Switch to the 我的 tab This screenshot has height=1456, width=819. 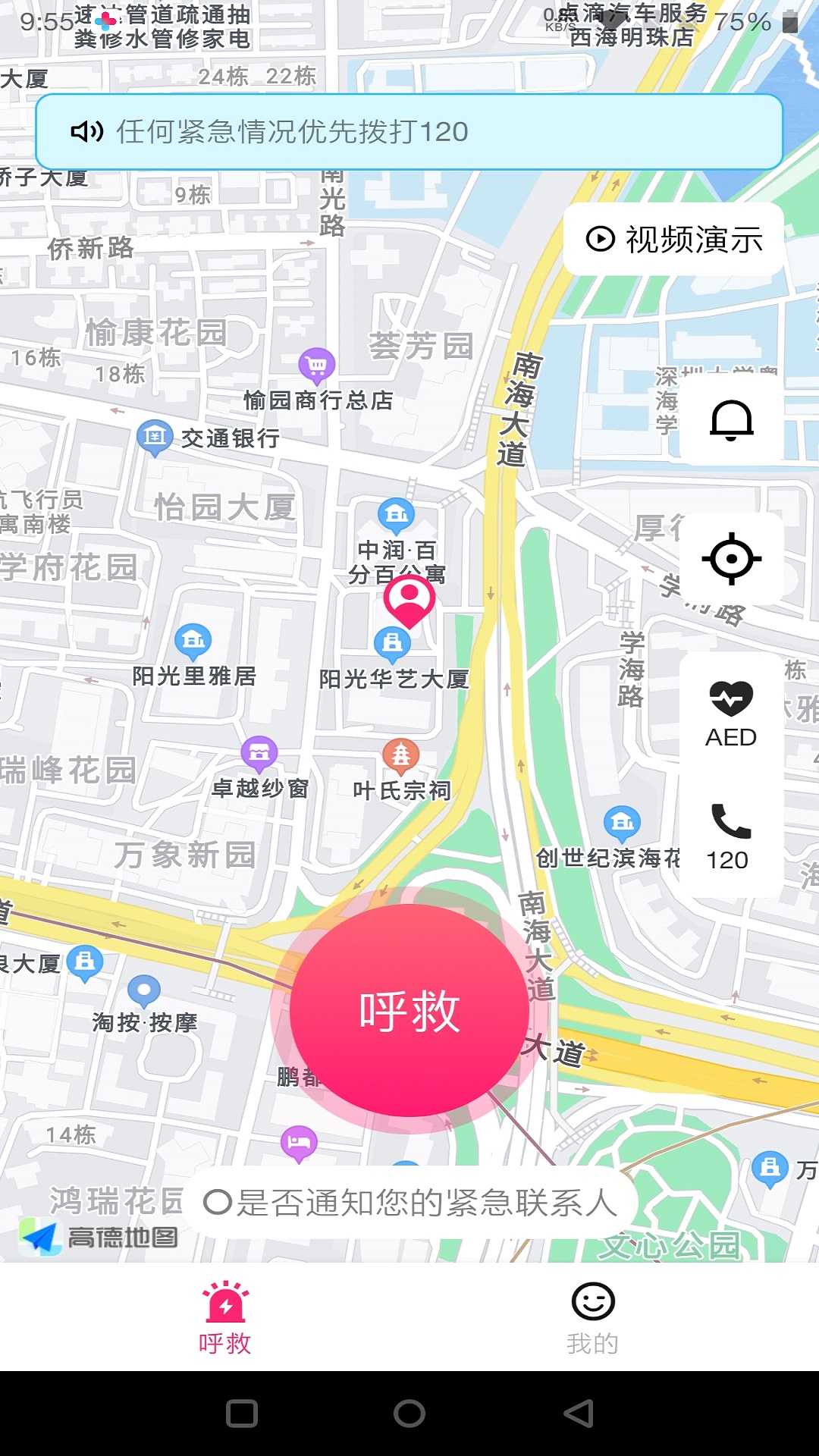tap(592, 1317)
